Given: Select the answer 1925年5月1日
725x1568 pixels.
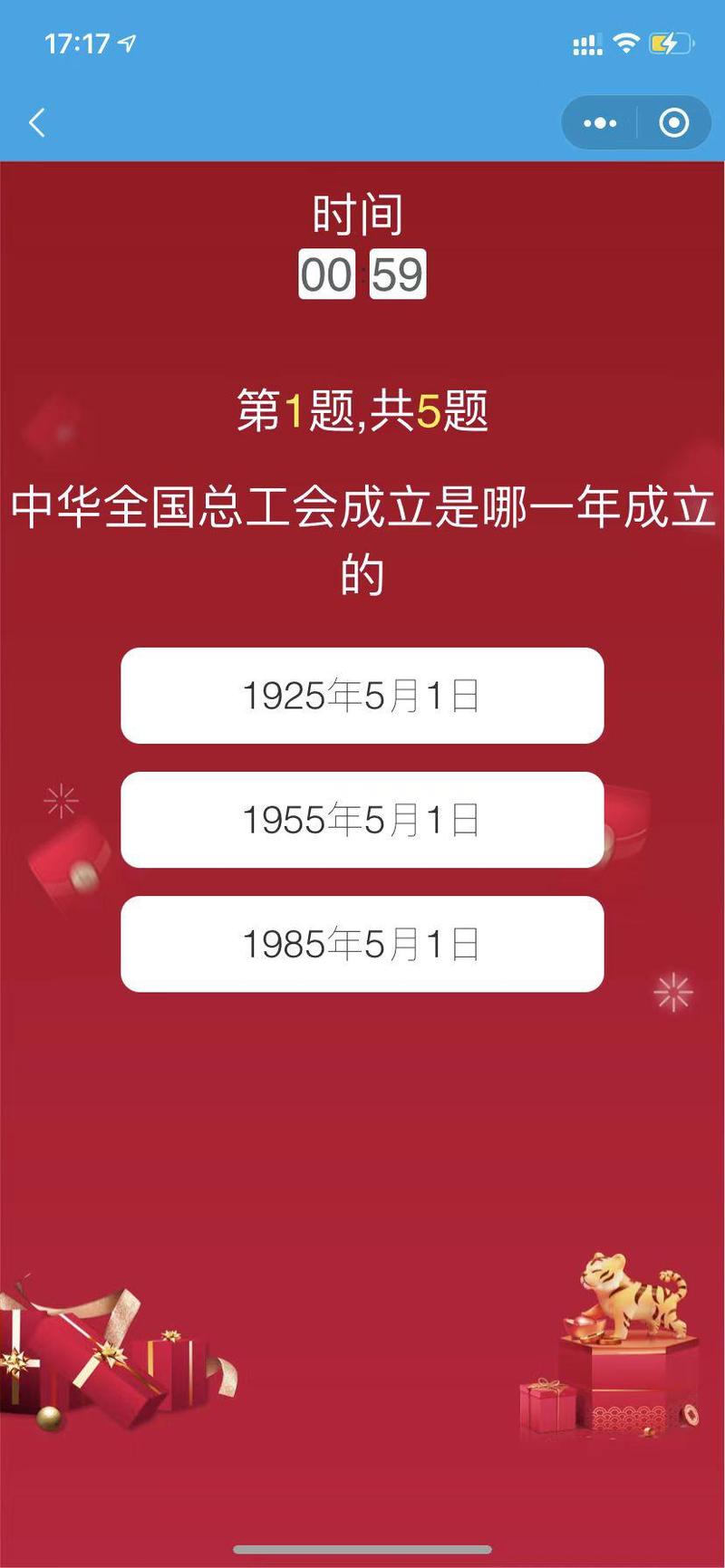Looking at the screenshot, I should pyautogui.click(x=362, y=696).
